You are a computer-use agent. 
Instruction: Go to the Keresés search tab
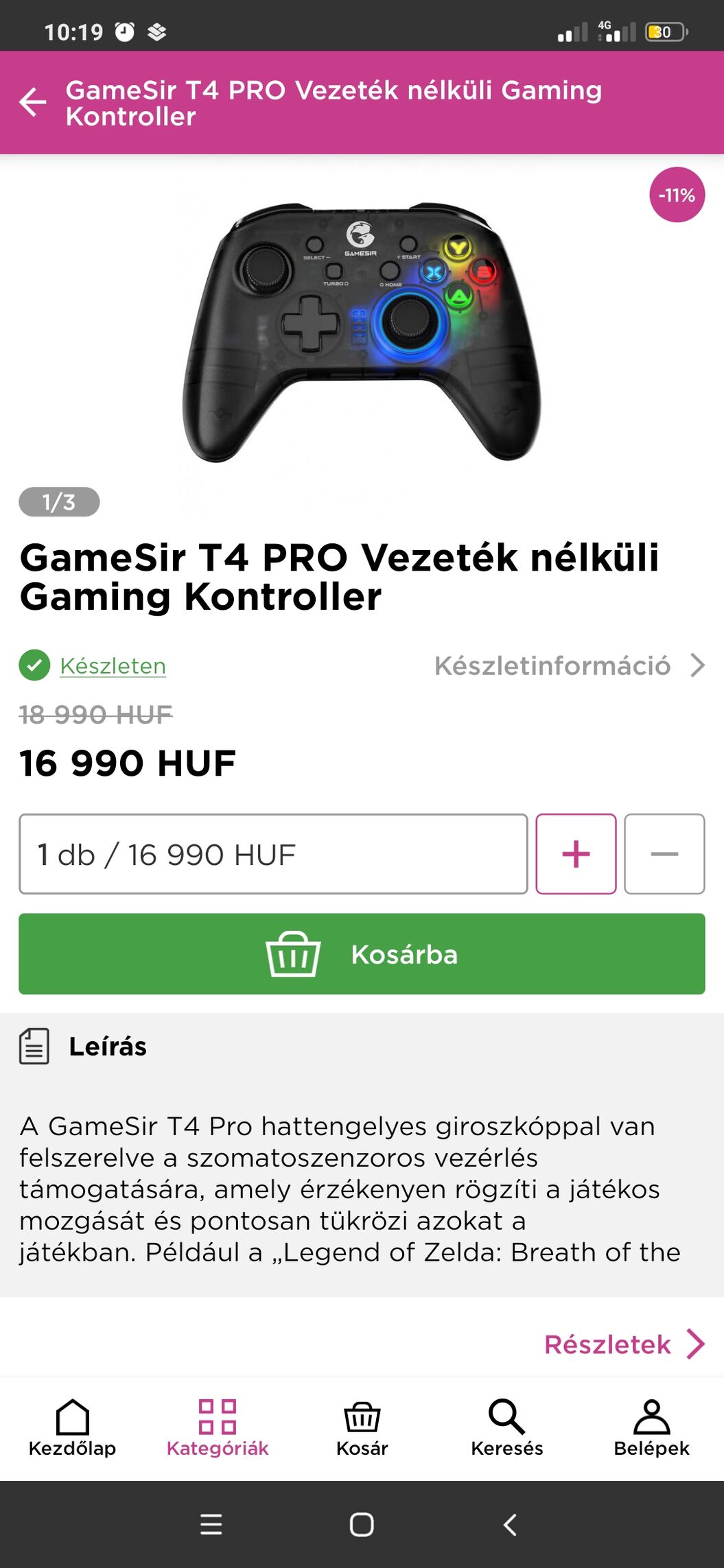(x=507, y=1428)
